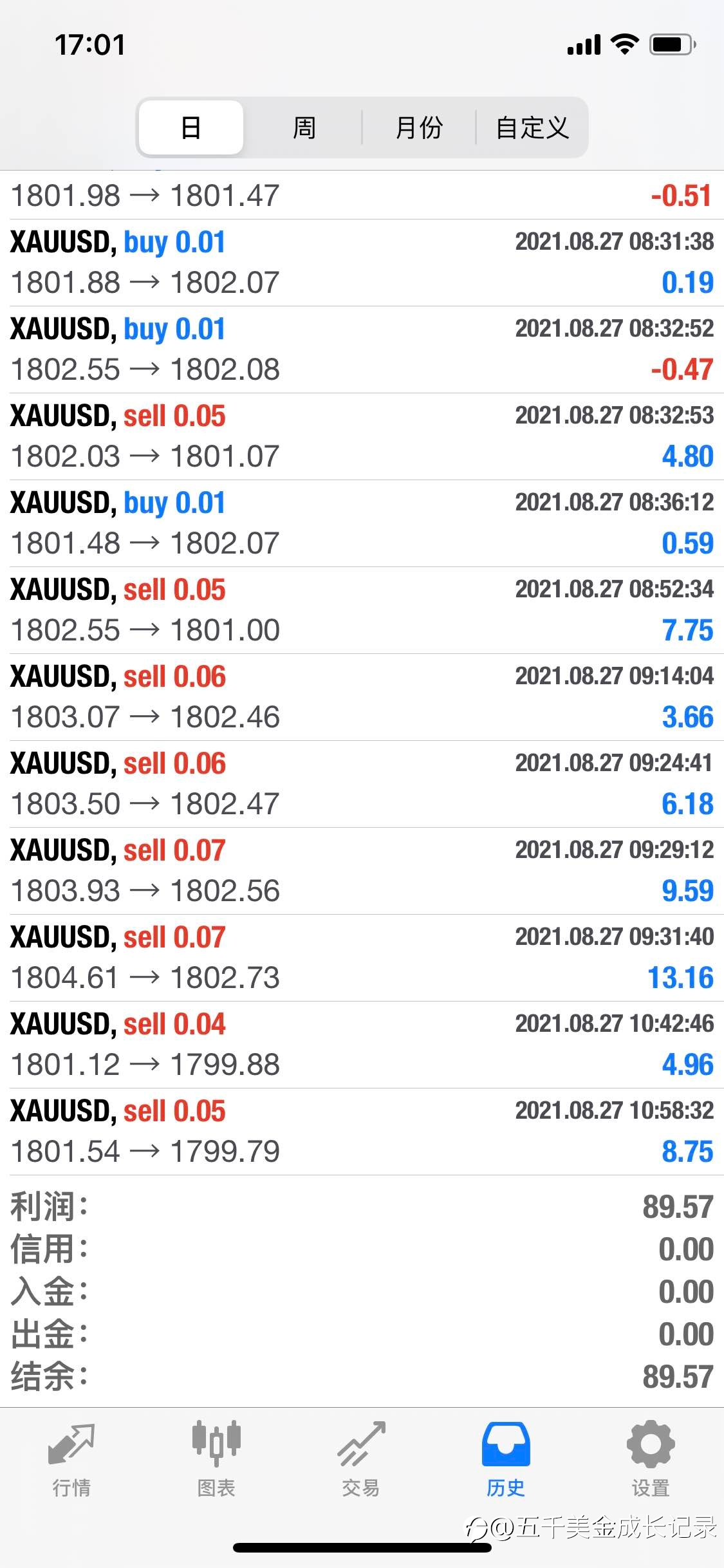View the sell 0.04 trade at 10:42:46
This screenshot has width=724, height=1568.
tap(362, 1045)
